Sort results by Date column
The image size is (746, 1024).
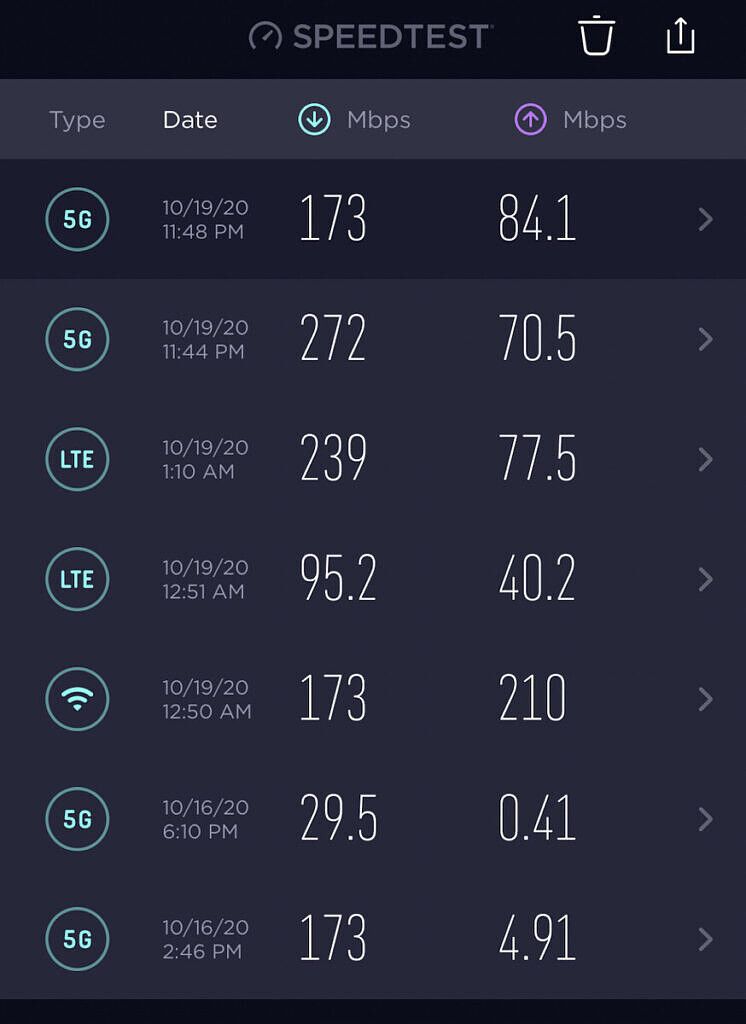(x=190, y=120)
